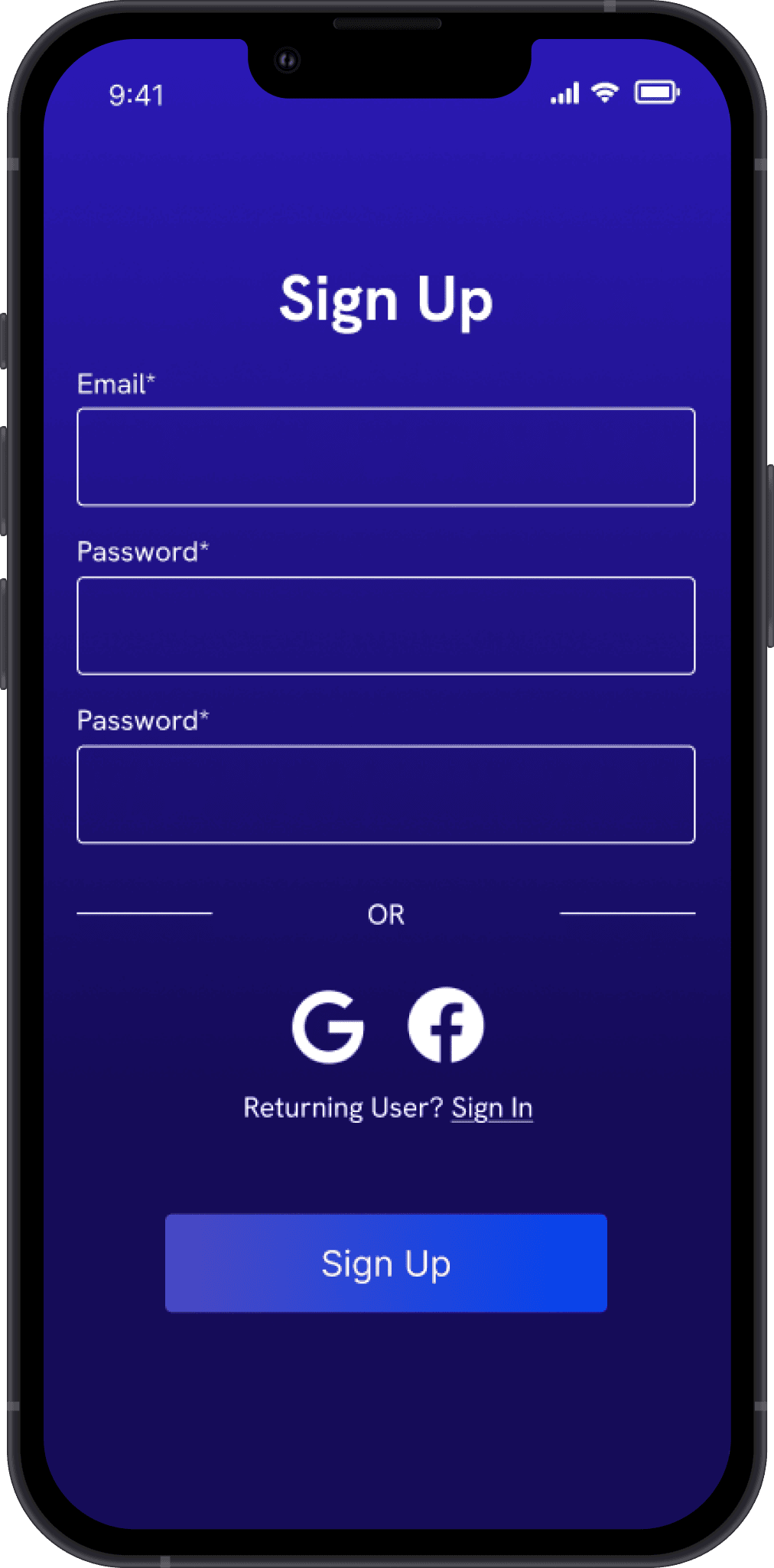Open the Sign In link
This screenshot has width=774, height=1568.
[x=492, y=1108]
